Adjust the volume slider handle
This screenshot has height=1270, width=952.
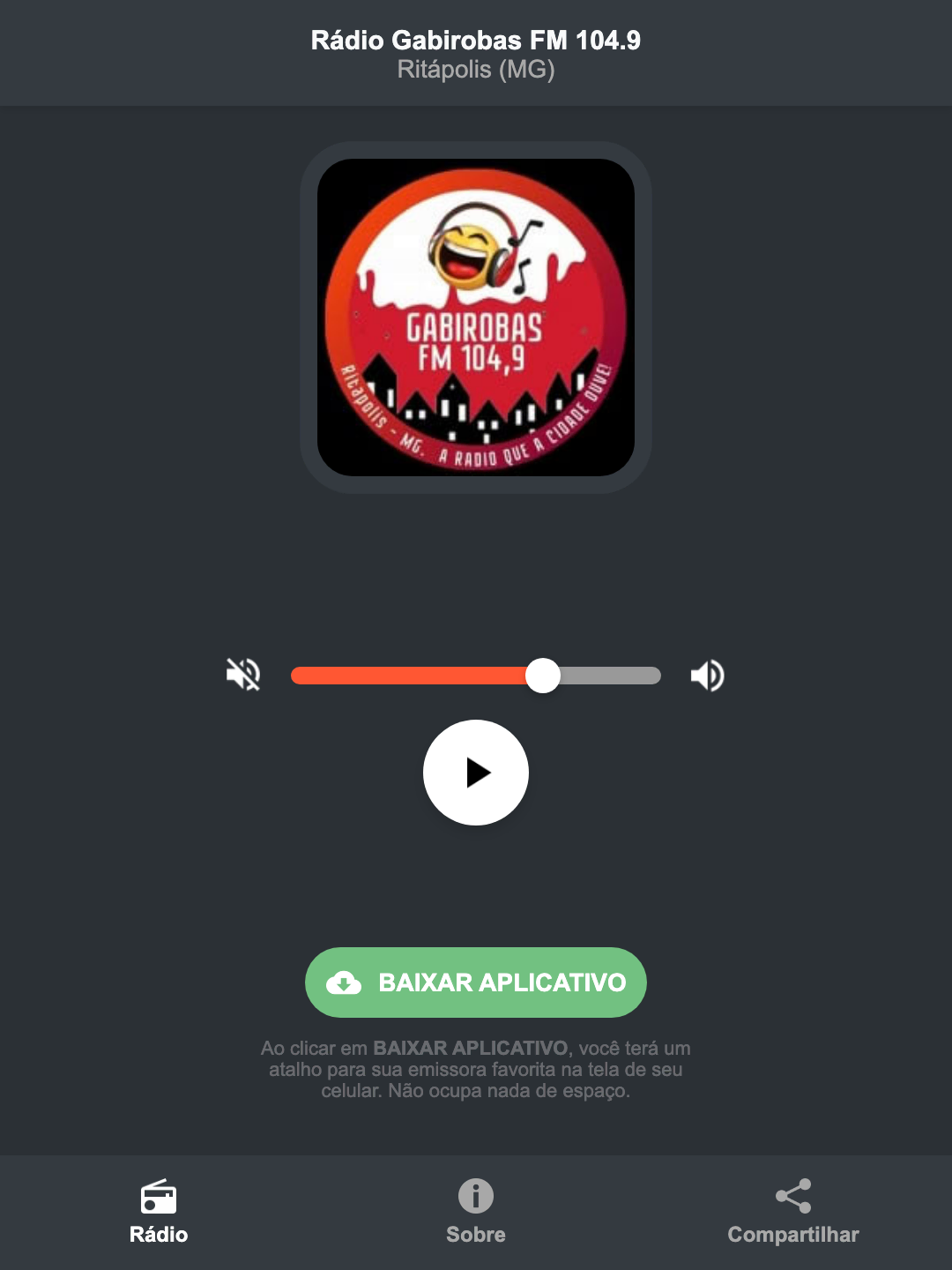(x=544, y=675)
